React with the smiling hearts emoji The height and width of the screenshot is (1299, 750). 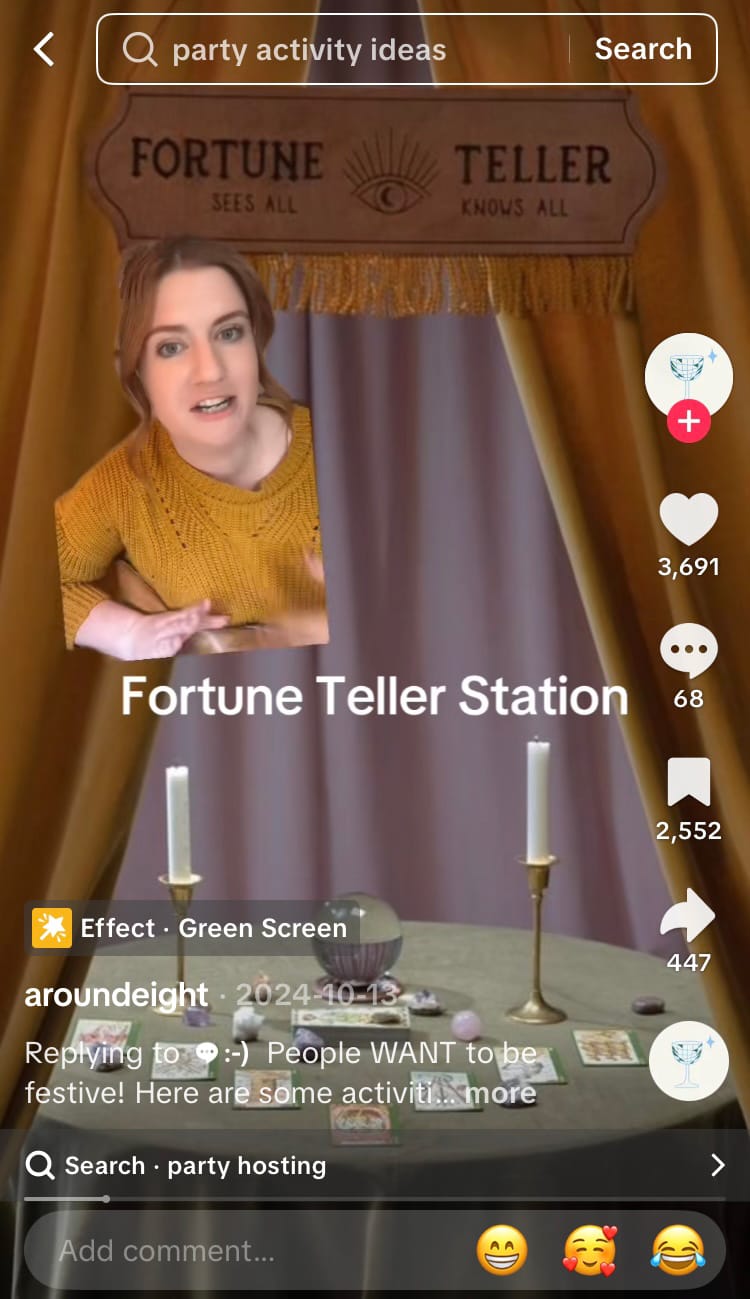pyautogui.click(x=590, y=1250)
